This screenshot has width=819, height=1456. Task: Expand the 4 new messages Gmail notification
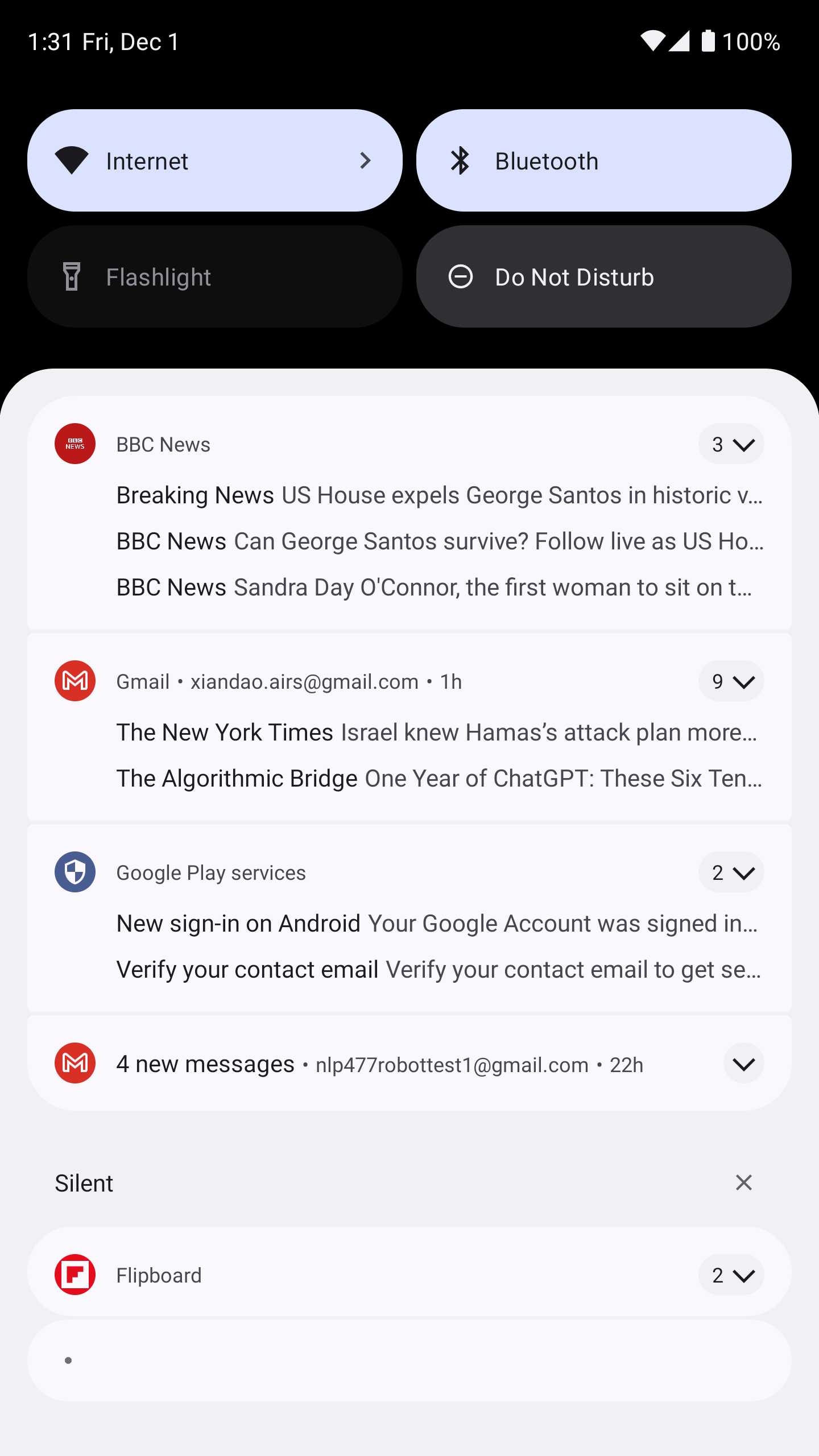coord(743,1064)
